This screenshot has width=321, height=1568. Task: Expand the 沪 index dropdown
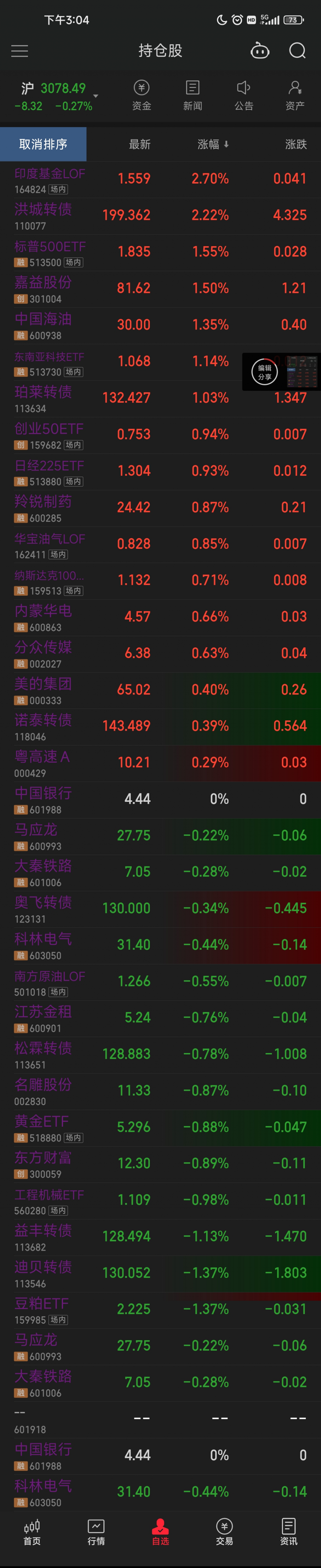[96, 96]
